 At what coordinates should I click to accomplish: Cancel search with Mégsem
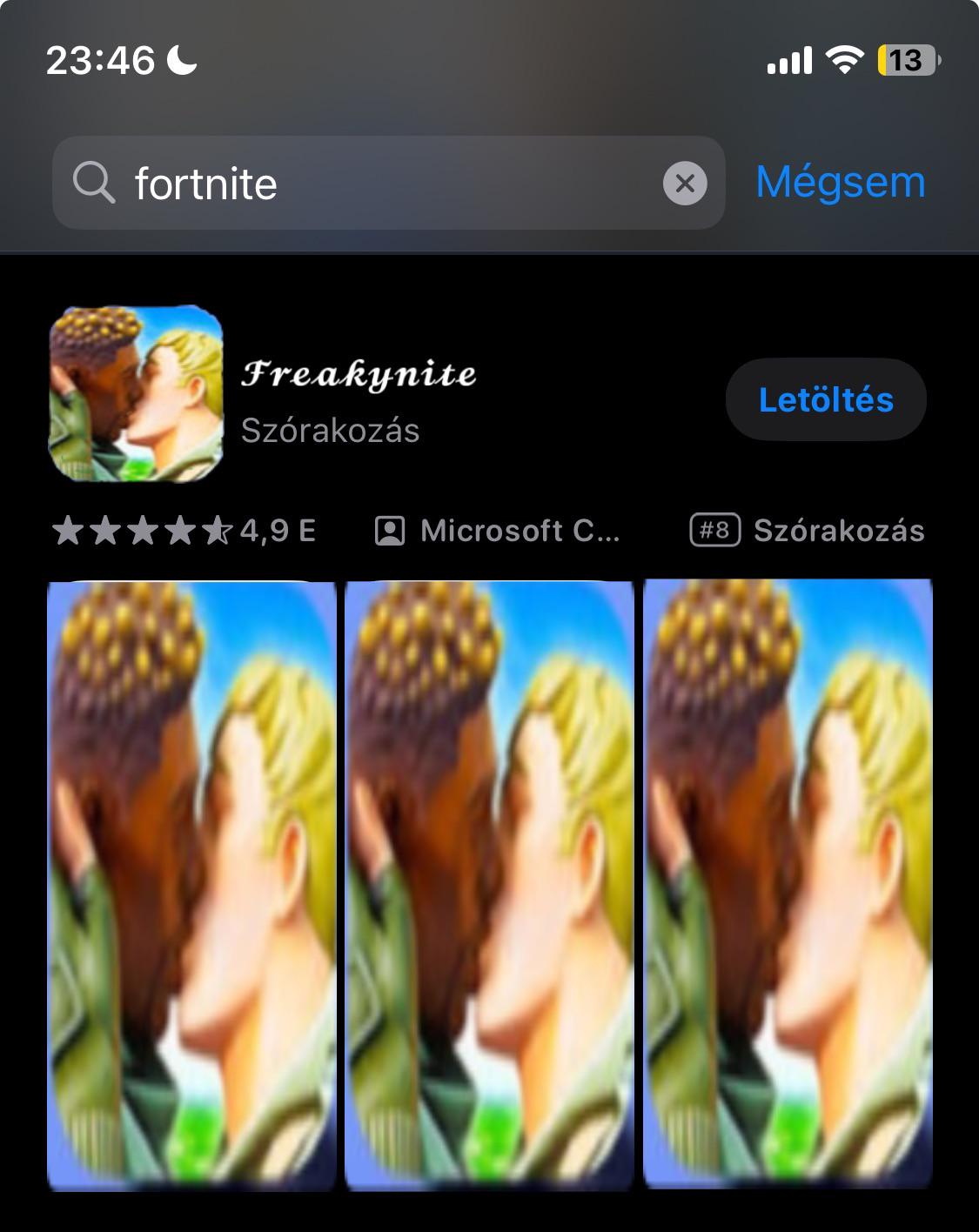pos(840,183)
